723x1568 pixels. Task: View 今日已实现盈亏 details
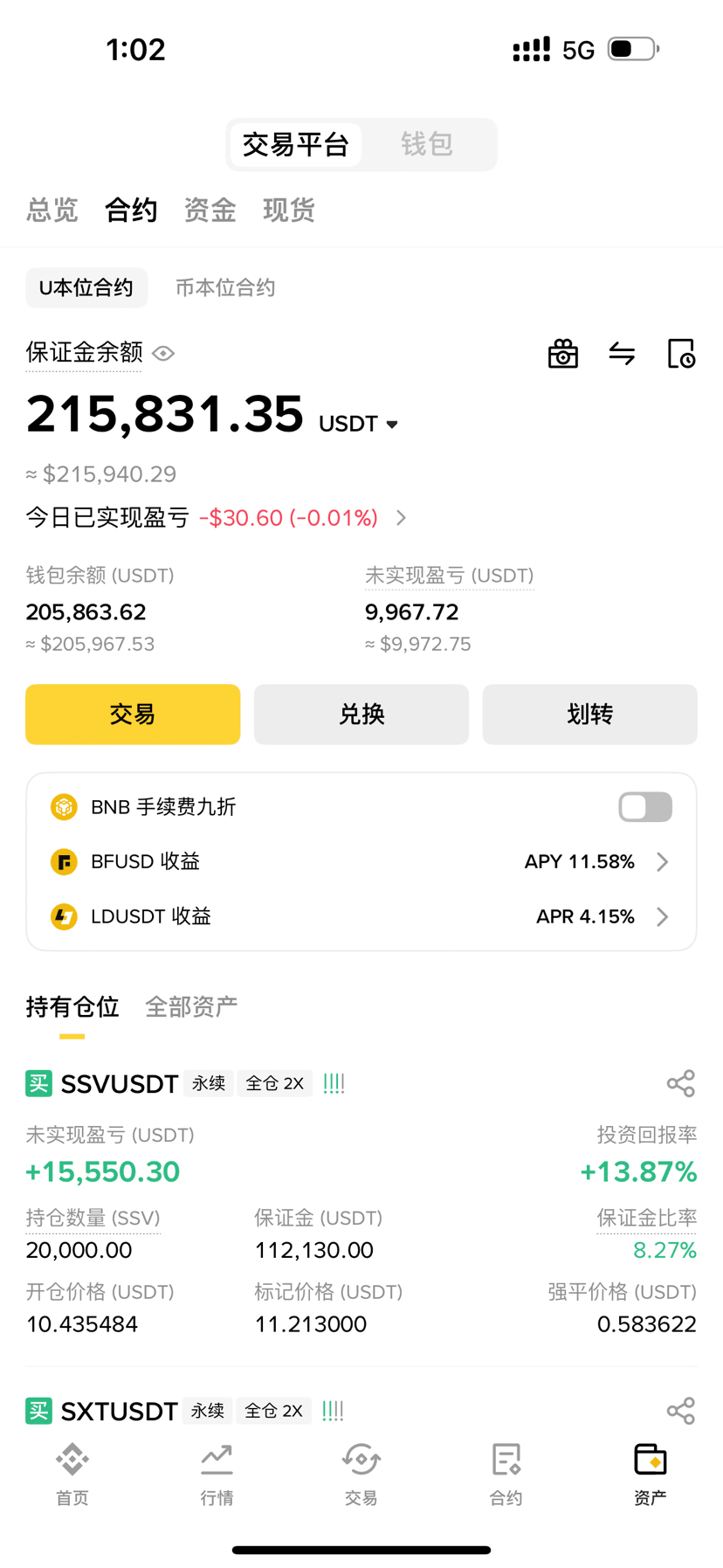[401, 518]
